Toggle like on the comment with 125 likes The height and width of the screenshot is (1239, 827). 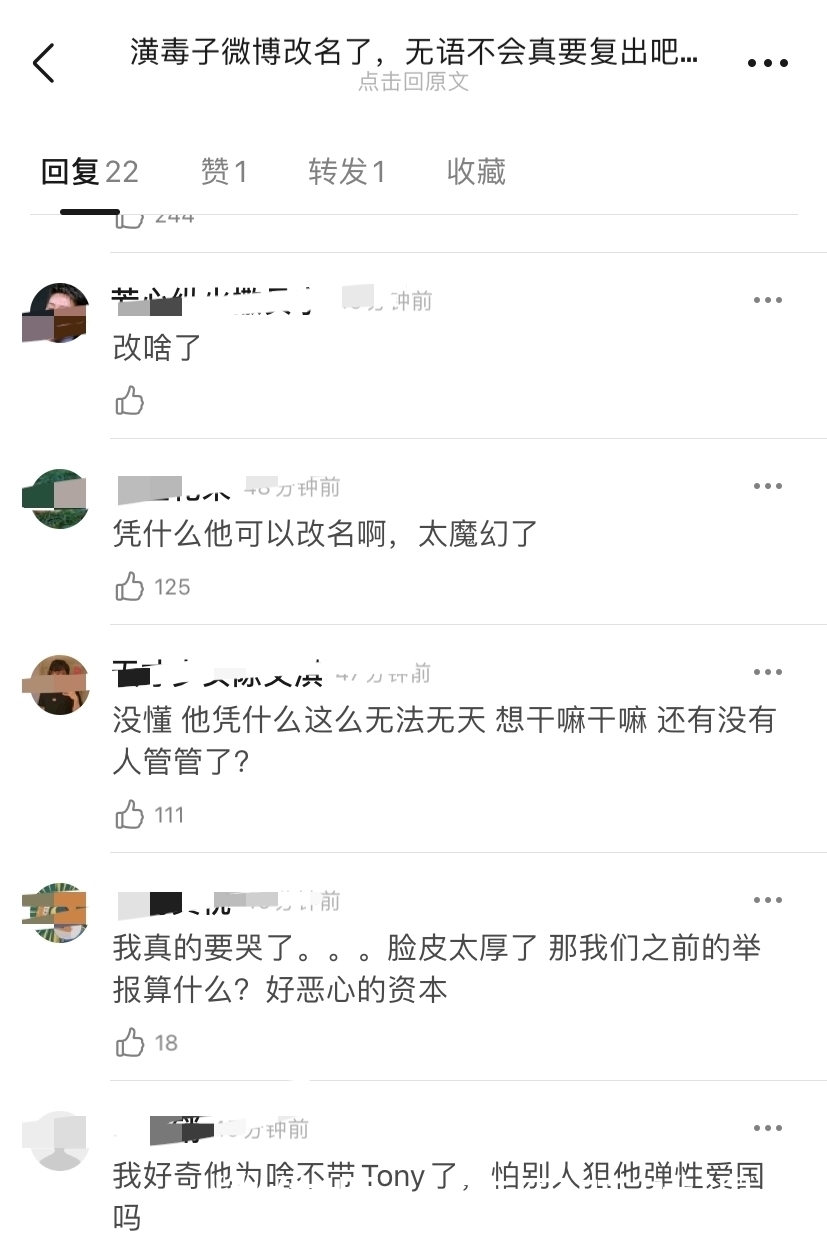pos(131,586)
